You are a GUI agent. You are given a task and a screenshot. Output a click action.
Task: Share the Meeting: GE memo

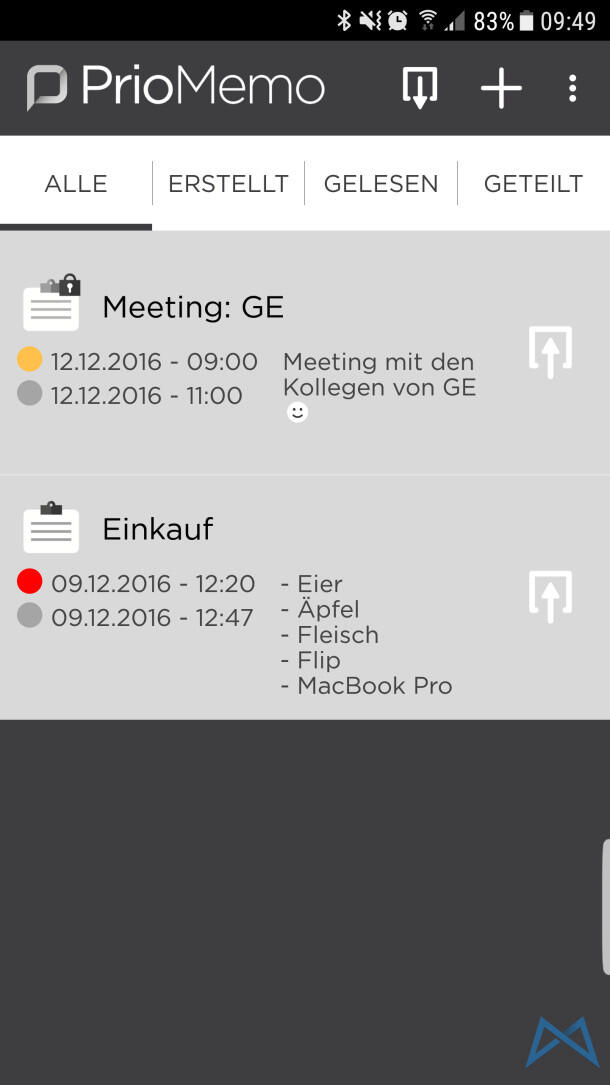[x=550, y=352]
